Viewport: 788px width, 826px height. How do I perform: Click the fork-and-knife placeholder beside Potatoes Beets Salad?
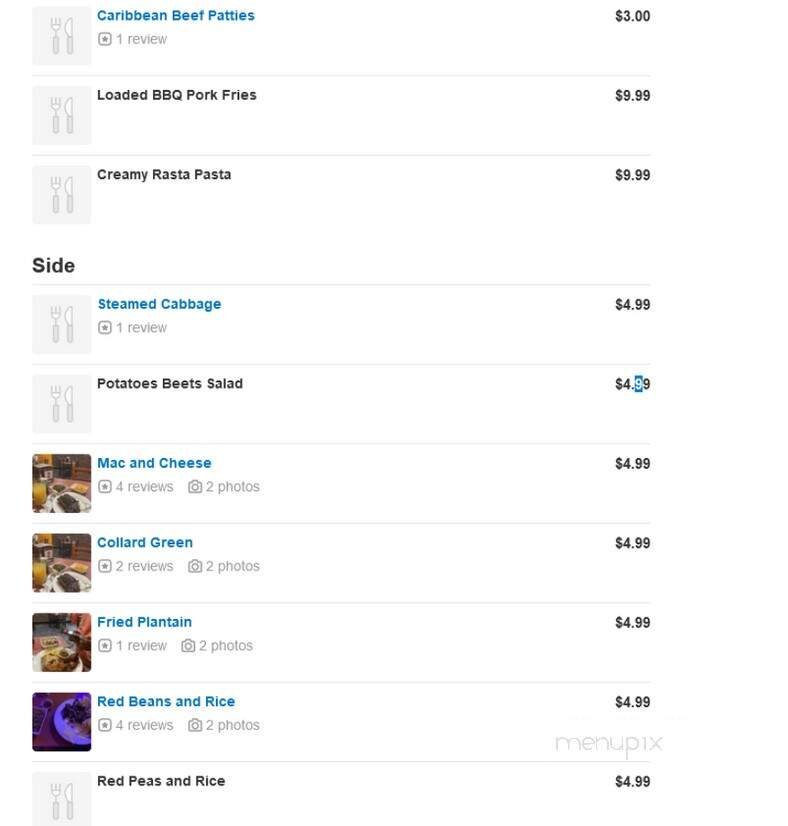pyautogui.click(x=61, y=403)
